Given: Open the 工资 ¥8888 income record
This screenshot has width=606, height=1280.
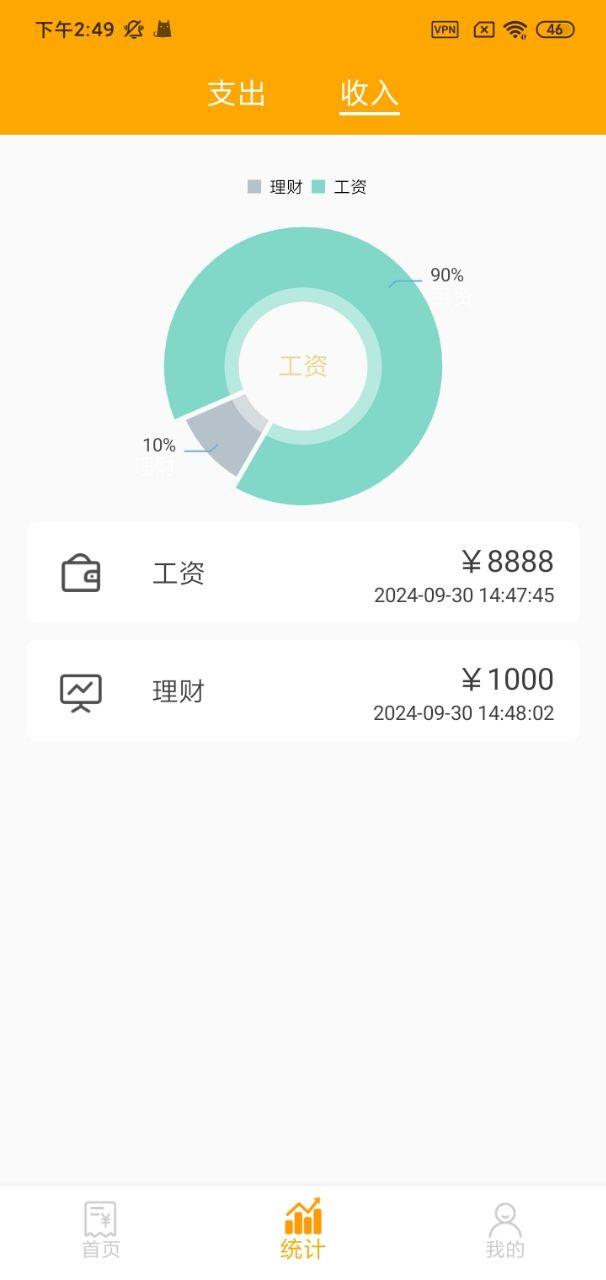Looking at the screenshot, I should tap(302, 573).
